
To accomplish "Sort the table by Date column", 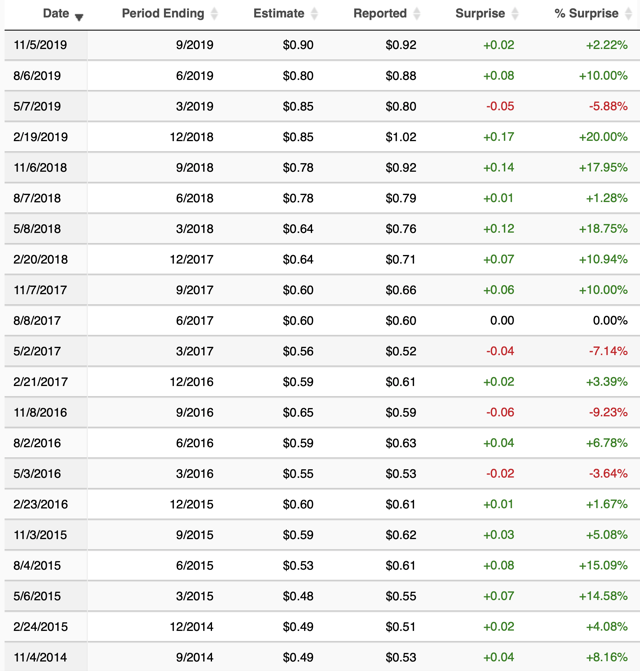I will coord(56,14).
